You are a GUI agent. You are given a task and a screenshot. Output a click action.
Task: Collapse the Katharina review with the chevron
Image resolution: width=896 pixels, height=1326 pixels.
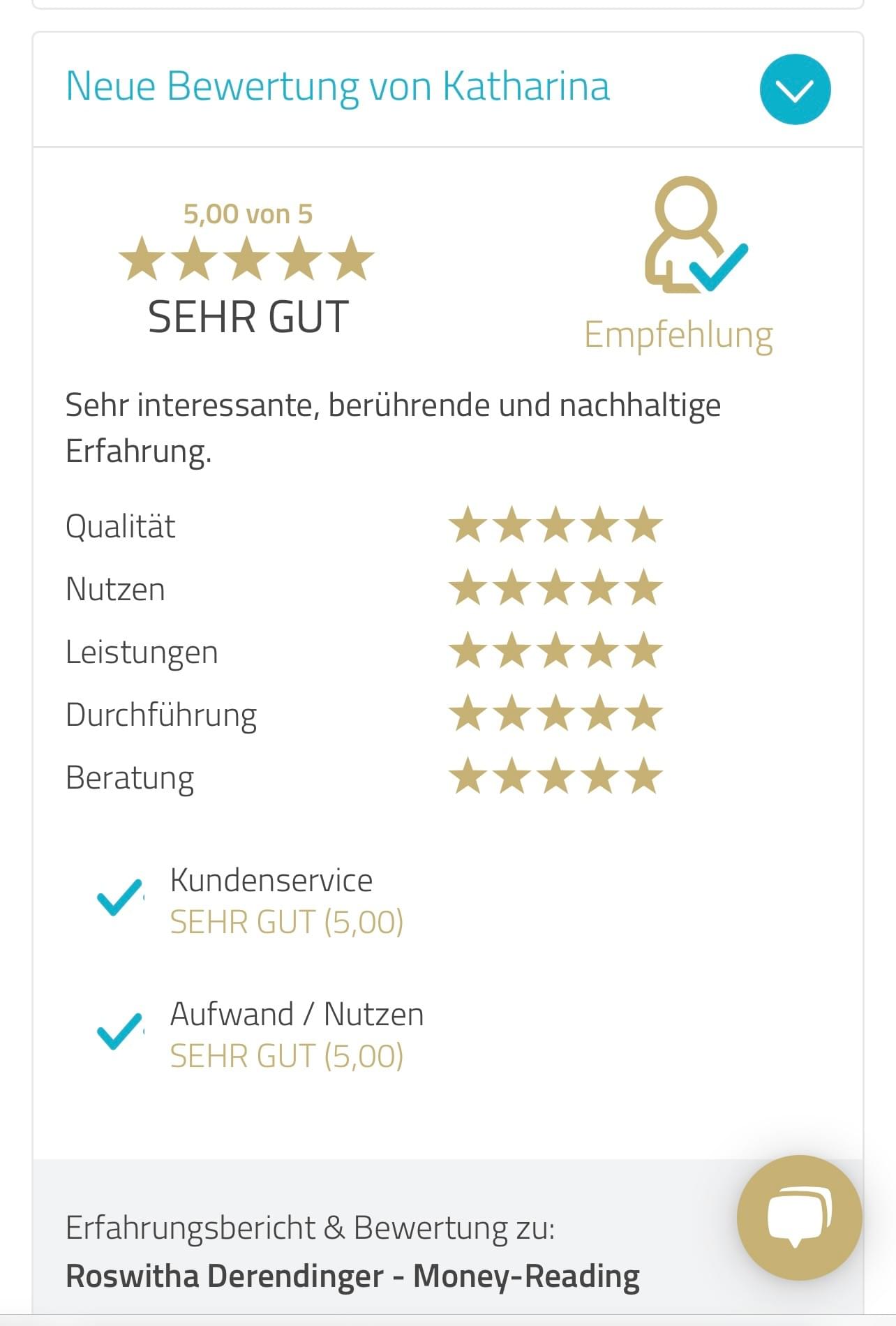point(795,89)
